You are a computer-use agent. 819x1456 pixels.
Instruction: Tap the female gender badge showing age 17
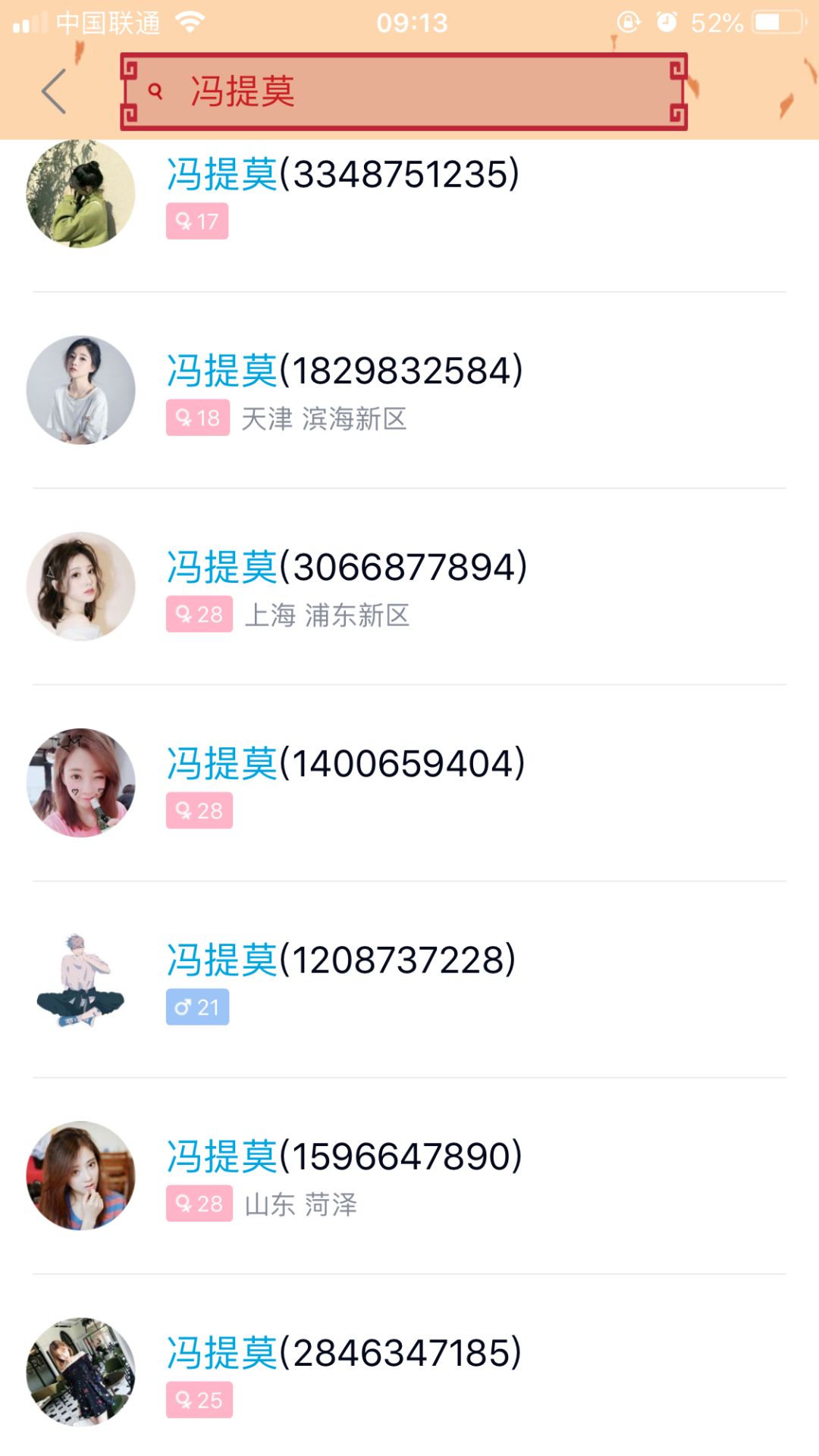click(x=196, y=221)
